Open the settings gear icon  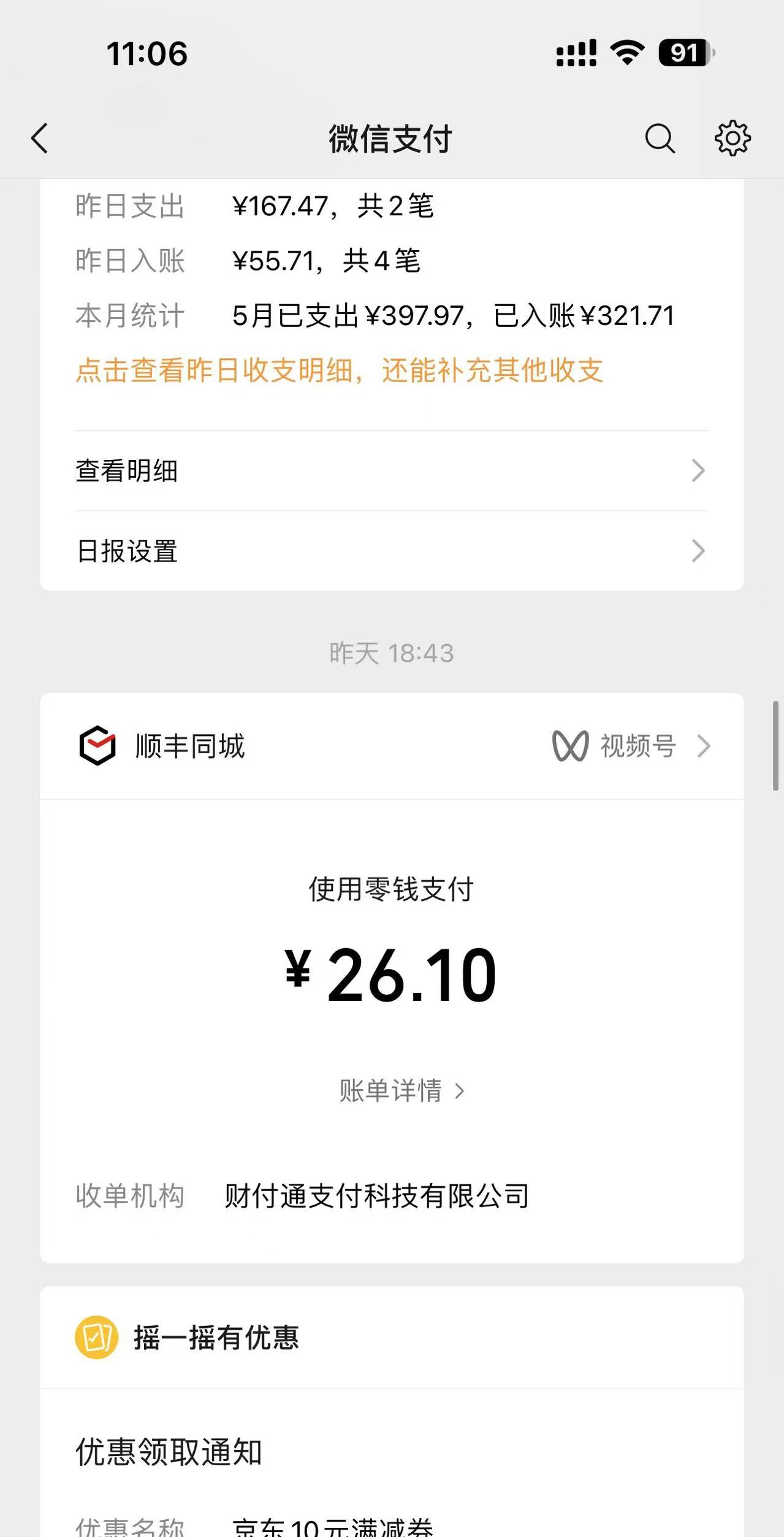pos(732,138)
